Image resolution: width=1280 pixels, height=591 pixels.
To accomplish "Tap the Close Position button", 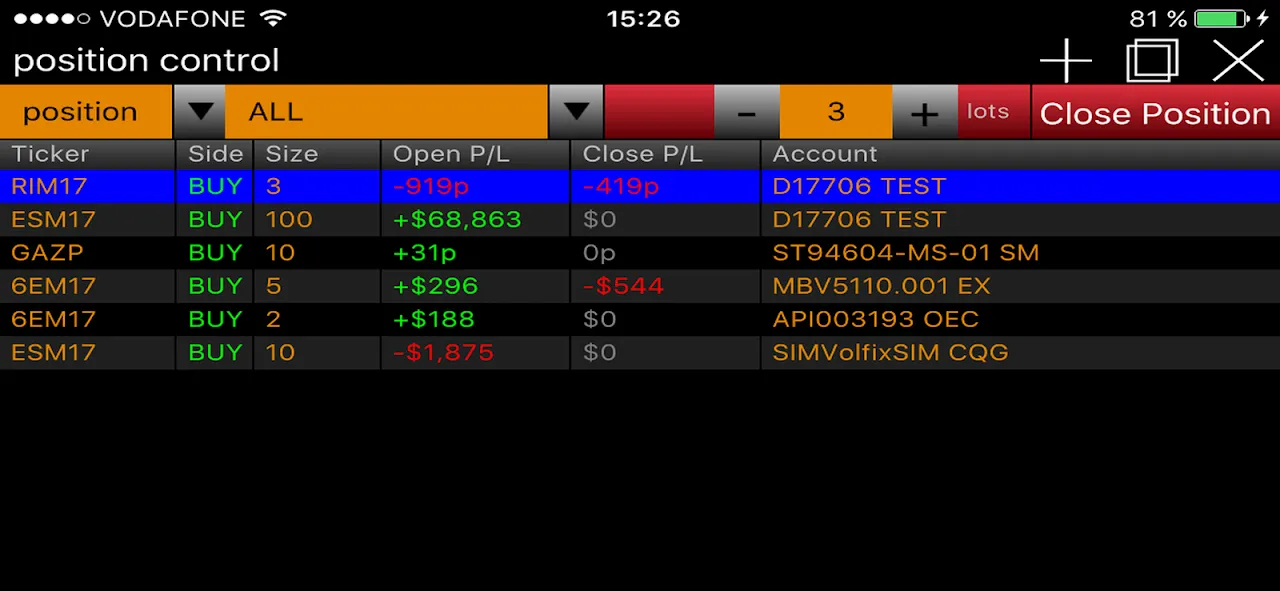I will click(1155, 113).
